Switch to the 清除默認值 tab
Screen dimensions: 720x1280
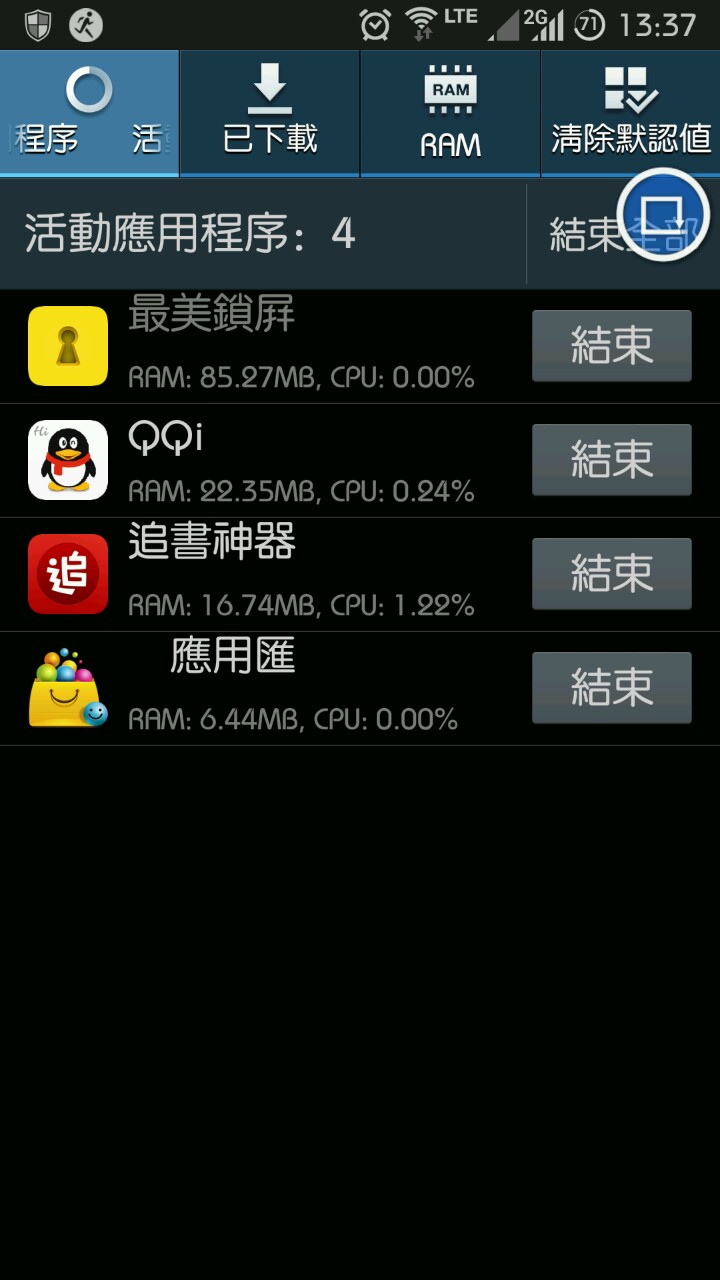point(630,114)
